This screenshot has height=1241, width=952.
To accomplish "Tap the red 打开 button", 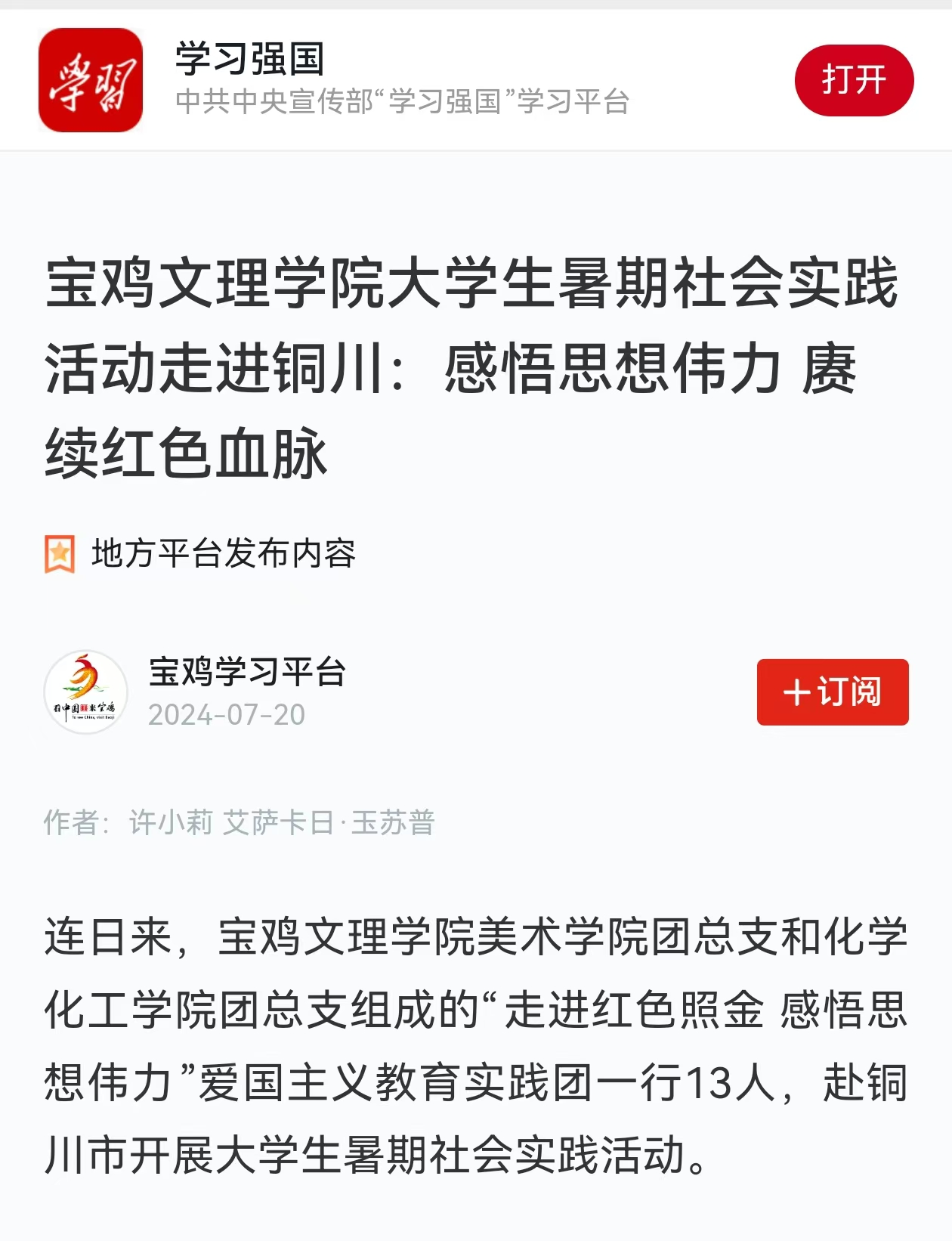I will coord(854,80).
